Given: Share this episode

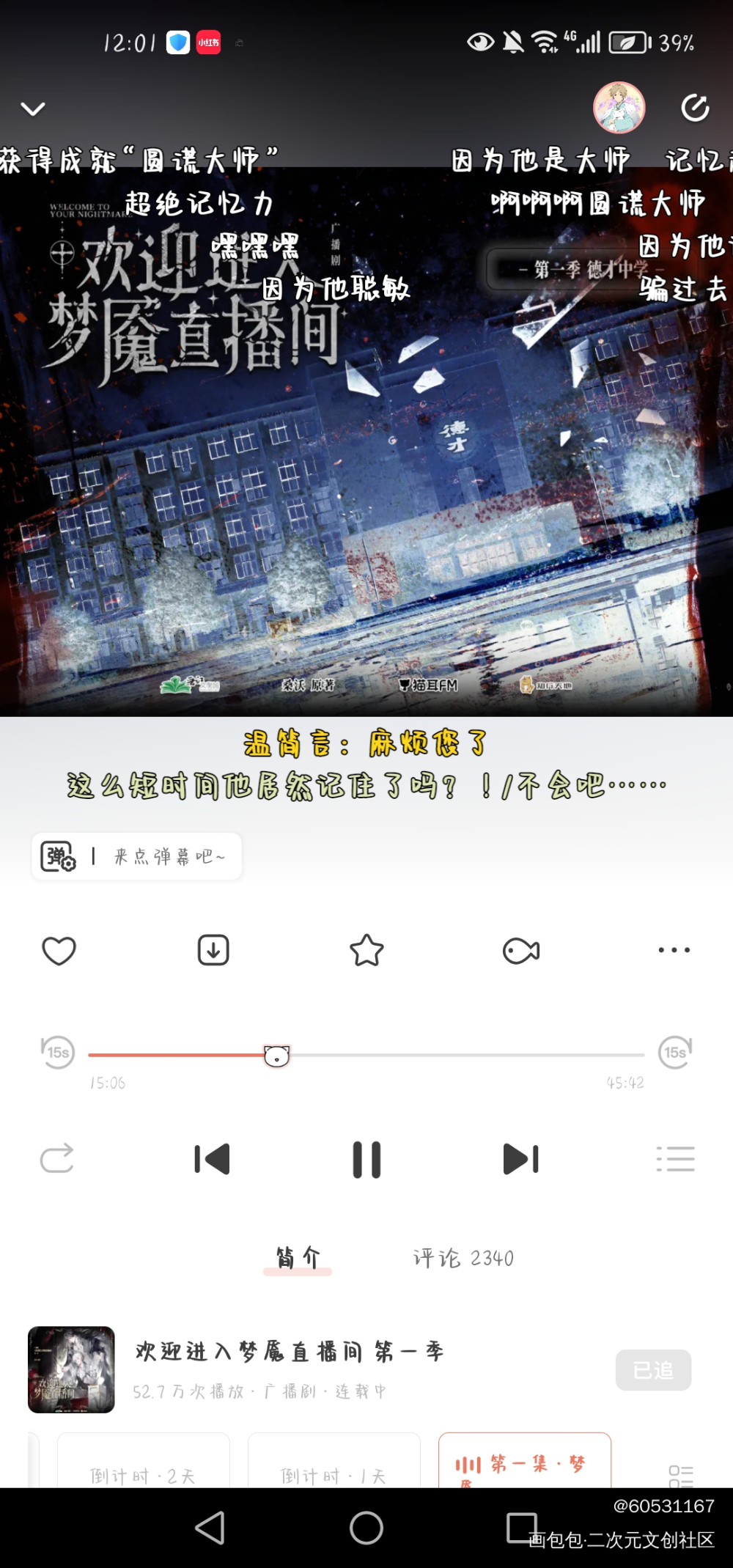Looking at the screenshot, I should click(694, 108).
